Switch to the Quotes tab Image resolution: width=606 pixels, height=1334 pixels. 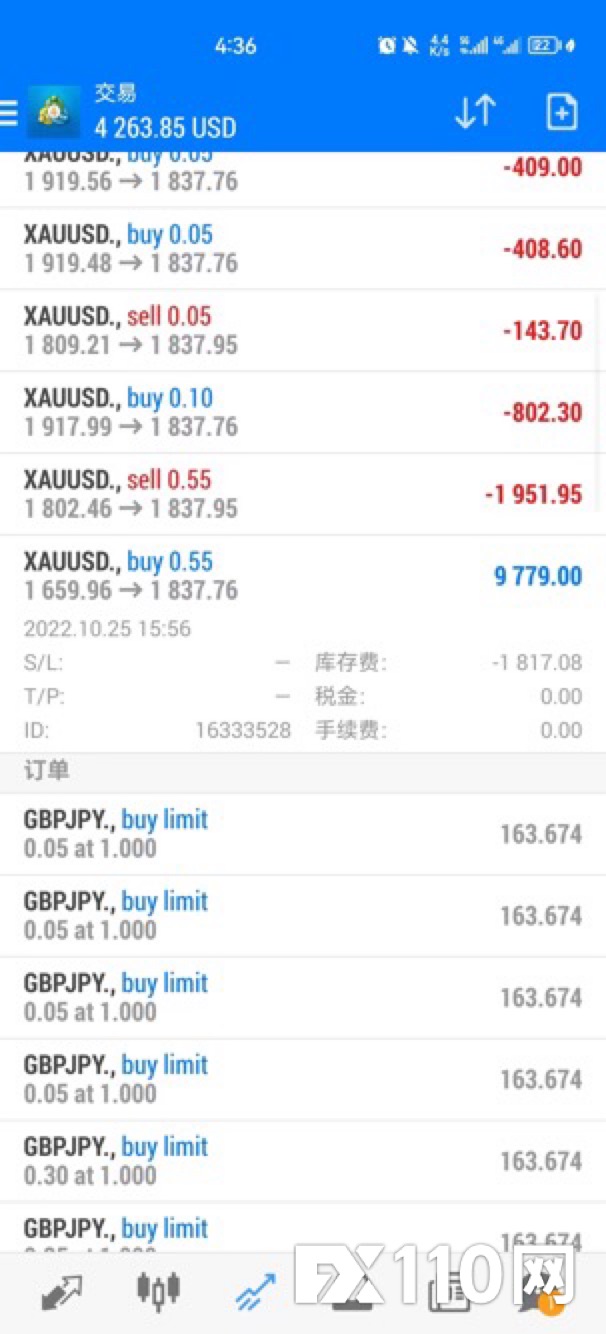click(x=62, y=1292)
